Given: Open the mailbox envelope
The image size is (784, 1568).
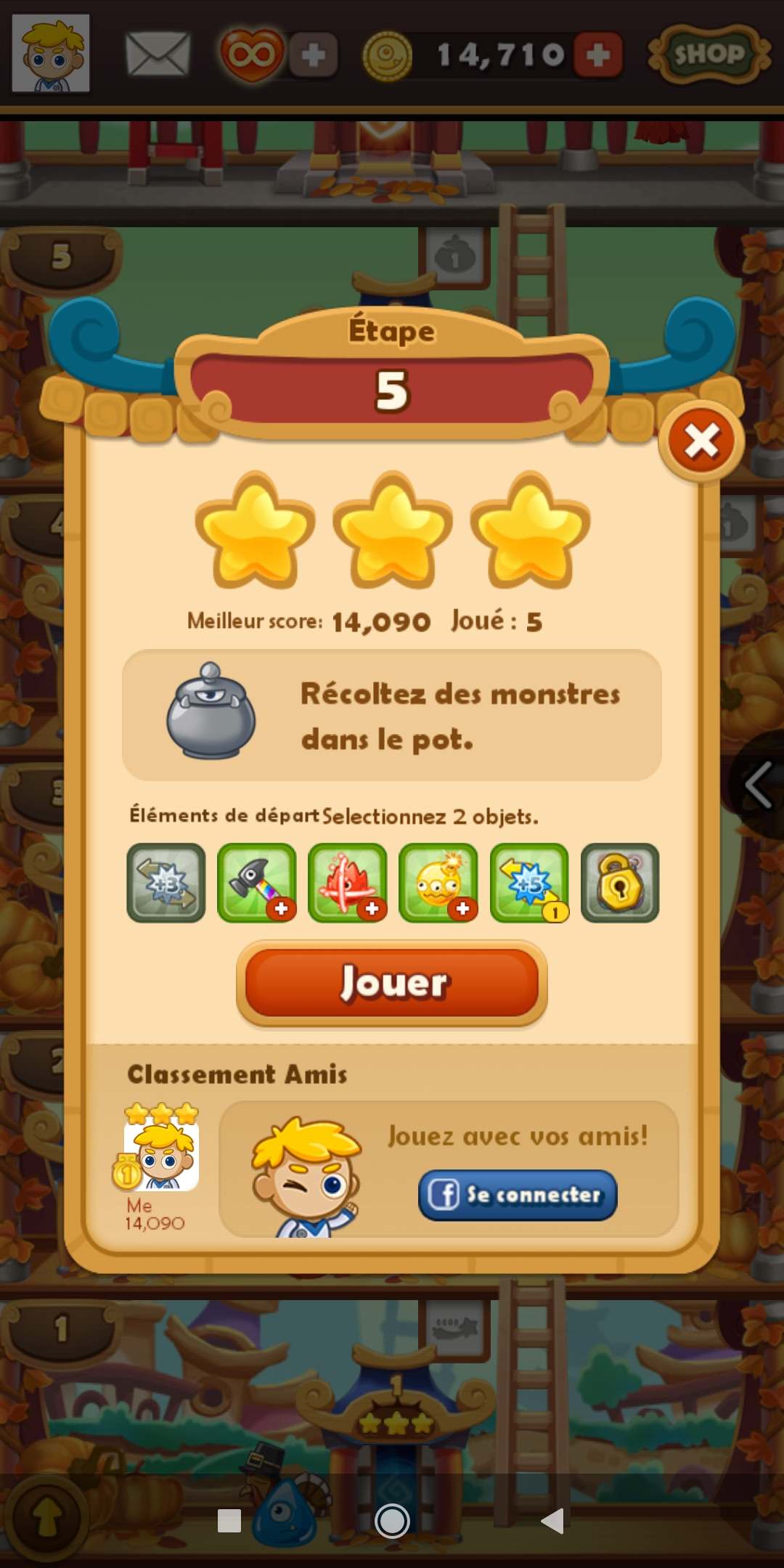Looking at the screenshot, I should tap(158, 54).
